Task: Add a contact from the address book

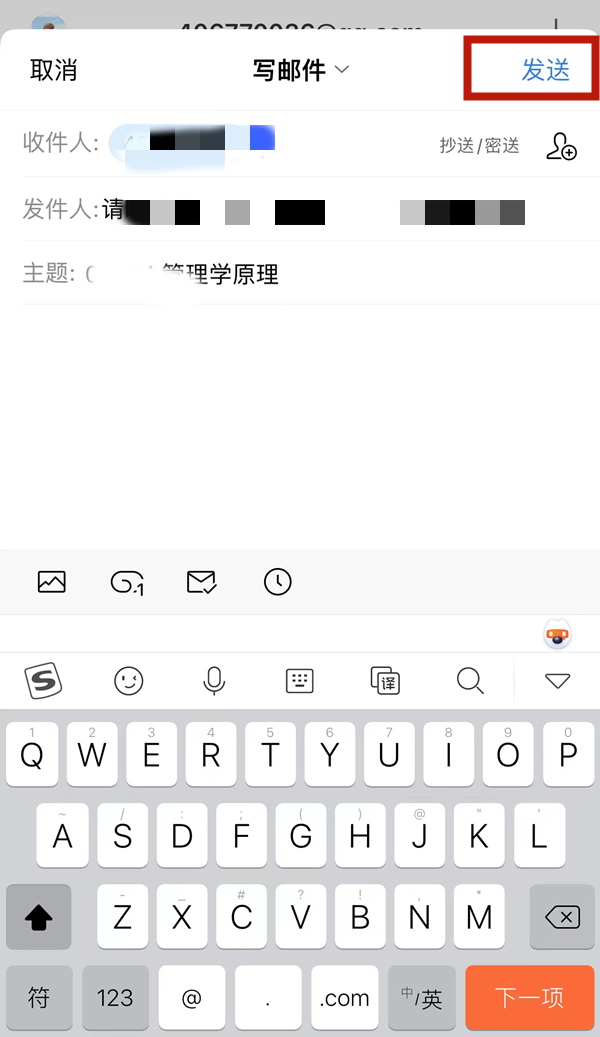Action: [x=561, y=146]
